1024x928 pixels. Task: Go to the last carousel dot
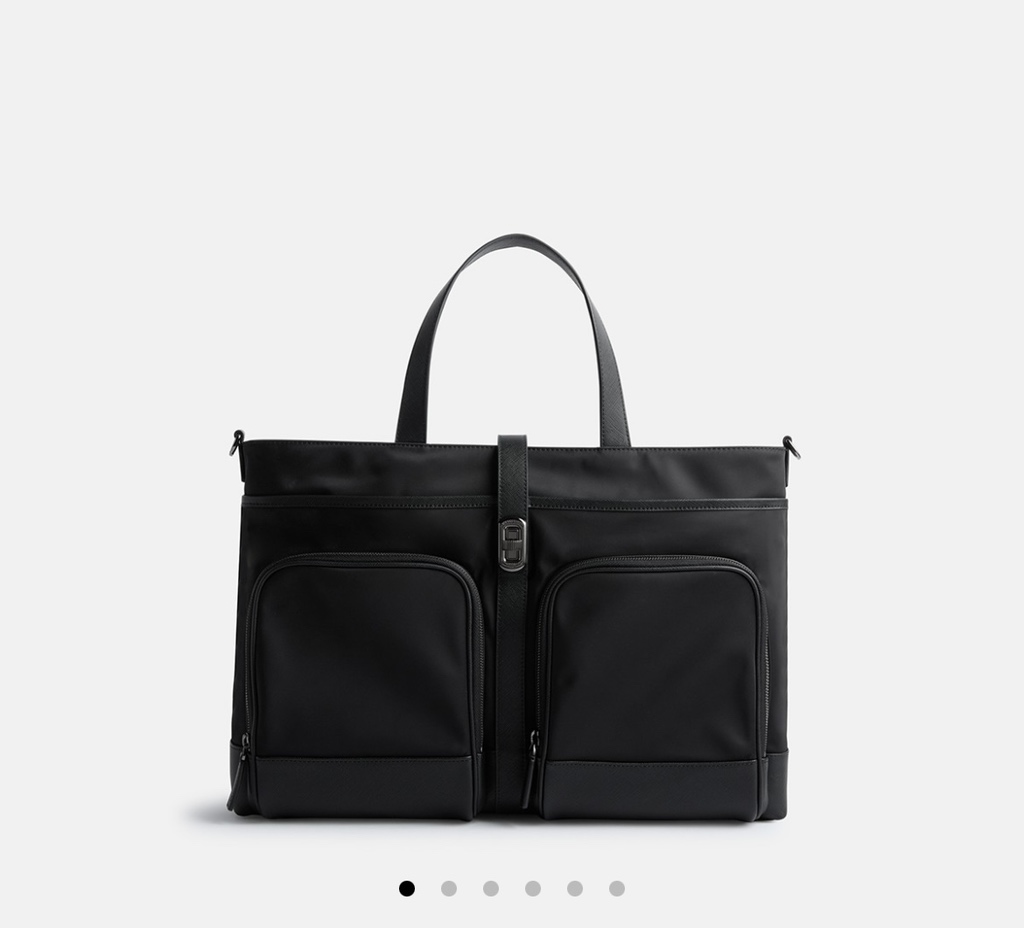pyautogui.click(x=617, y=888)
